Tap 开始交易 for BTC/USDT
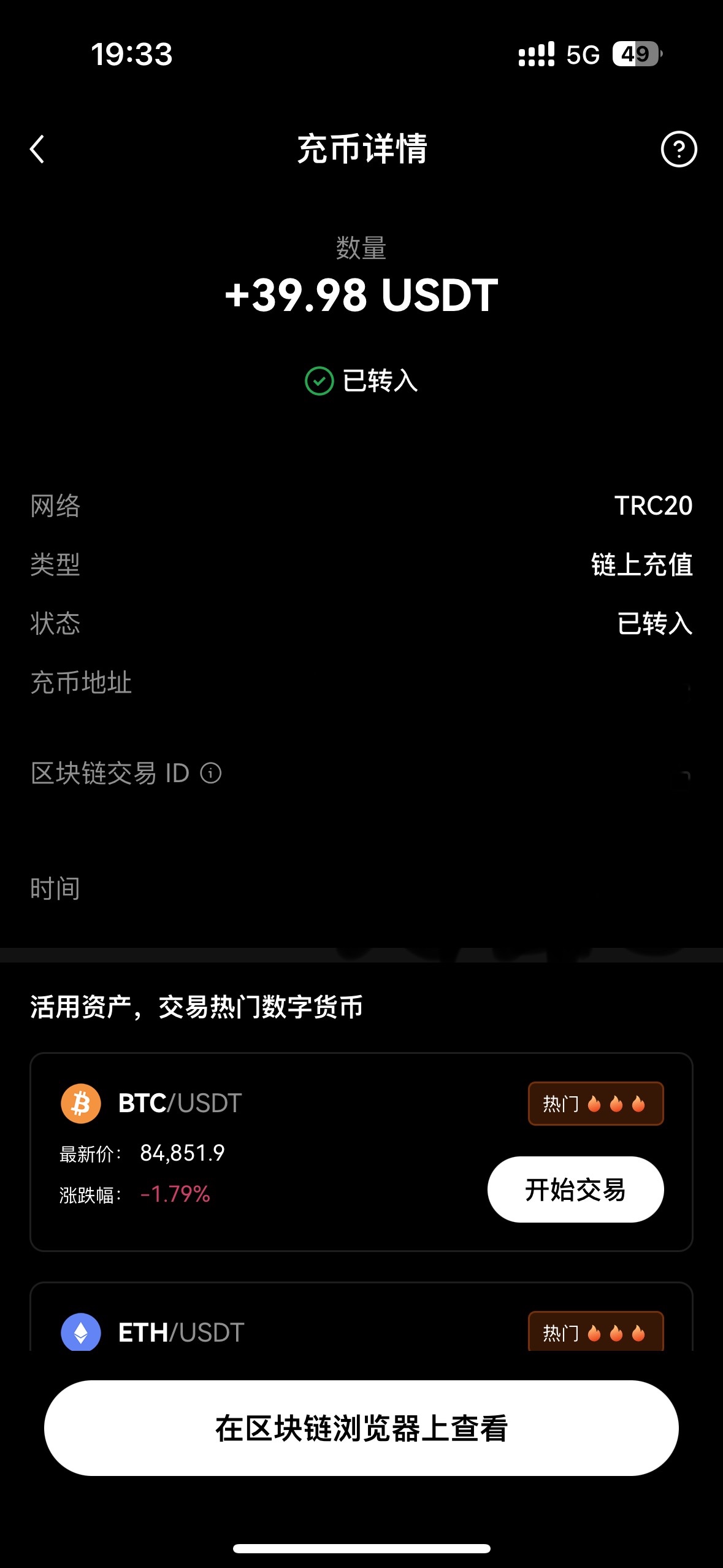723x1568 pixels. (x=575, y=1189)
